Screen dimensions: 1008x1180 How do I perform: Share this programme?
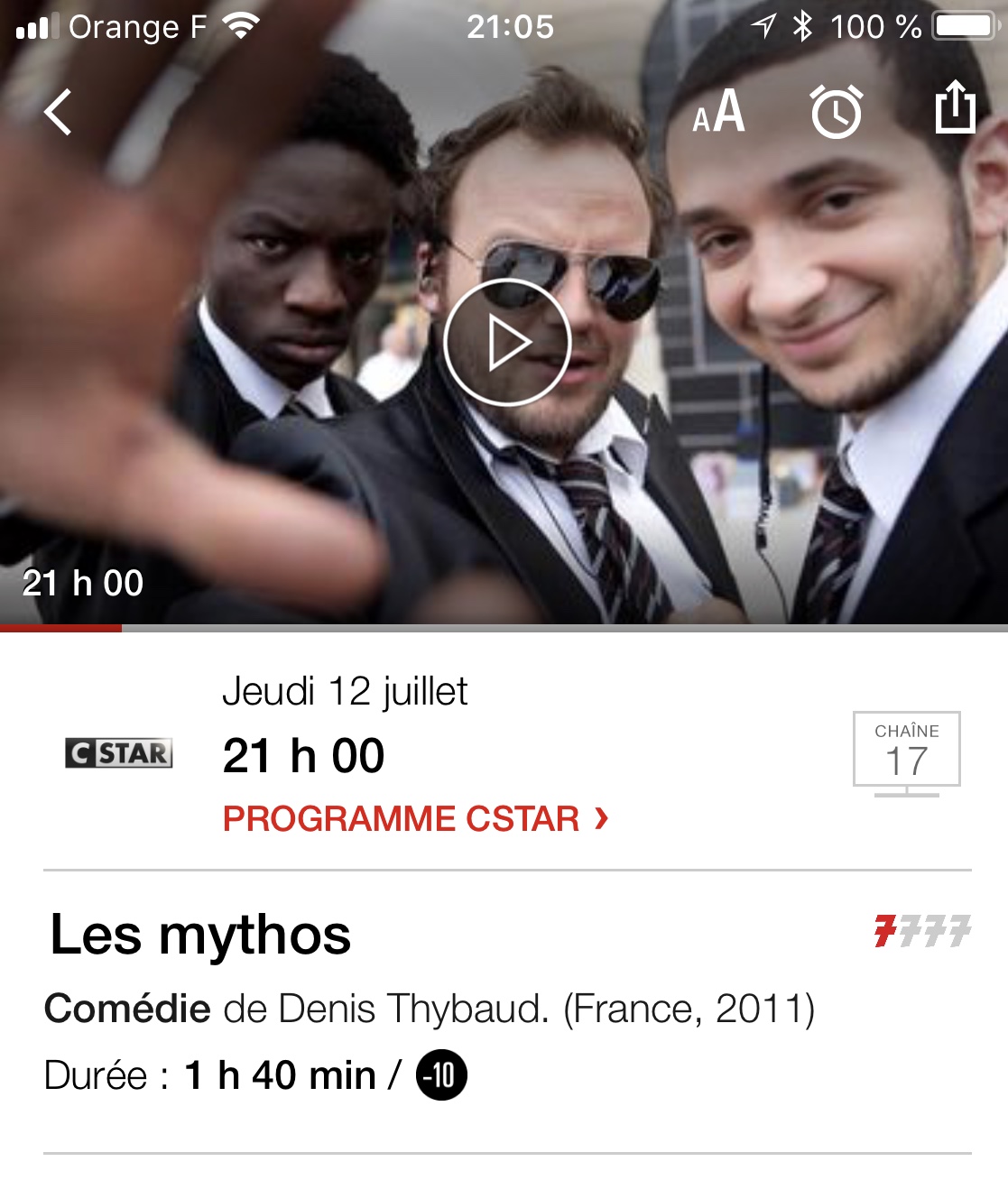point(955,108)
